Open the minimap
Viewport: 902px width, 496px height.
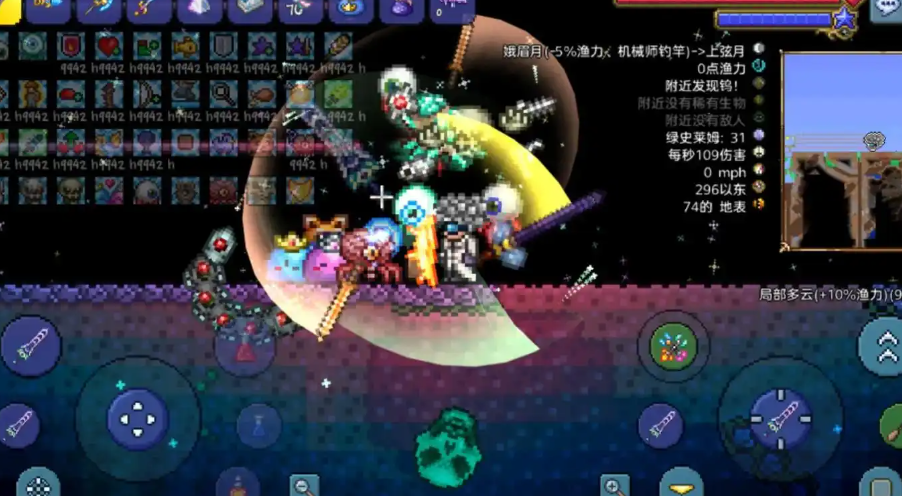(842, 150)
